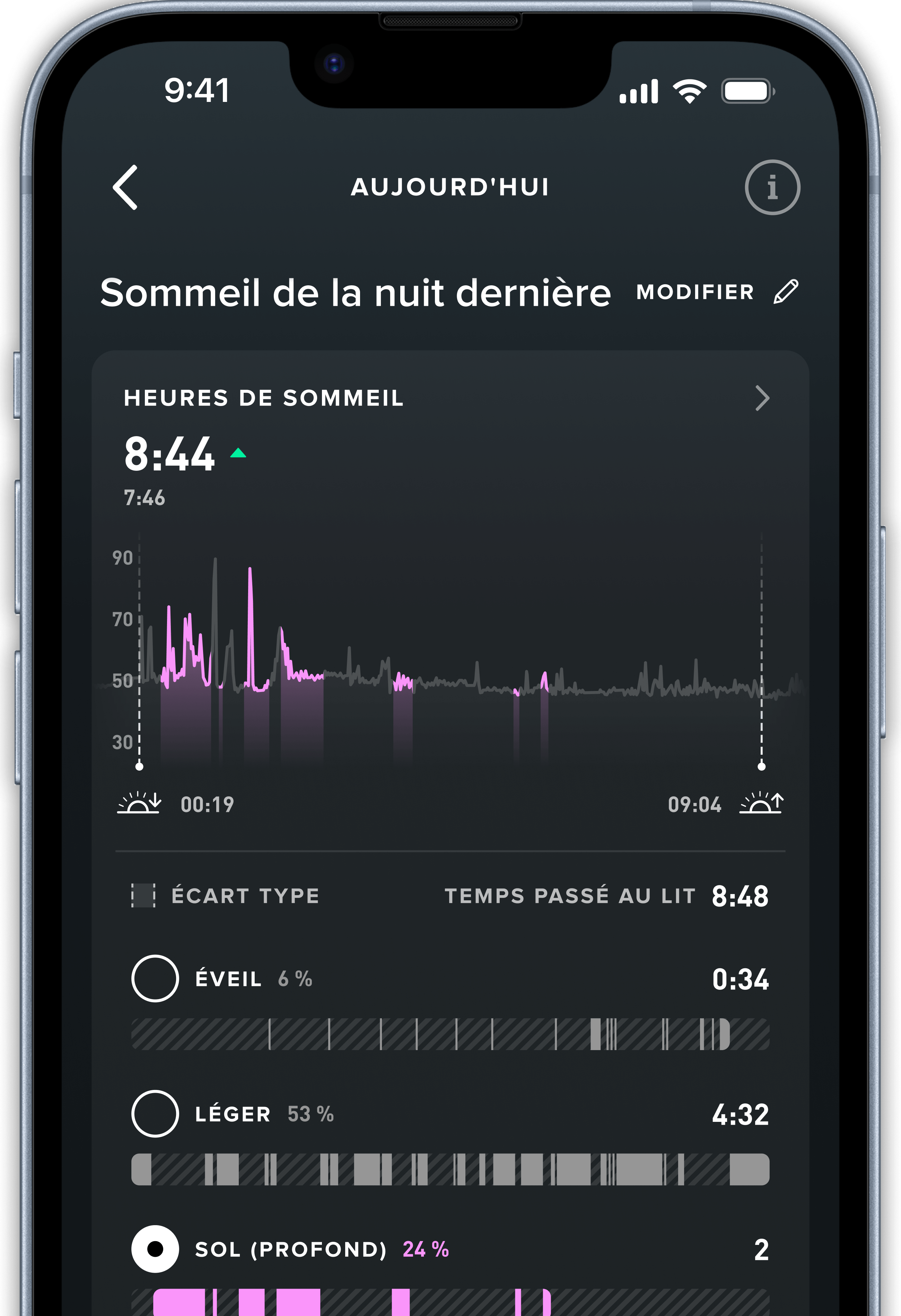Select the Léger sleep stage
The width and height of the screenshot is (901, 1316).
click(x=155, y=1114)
